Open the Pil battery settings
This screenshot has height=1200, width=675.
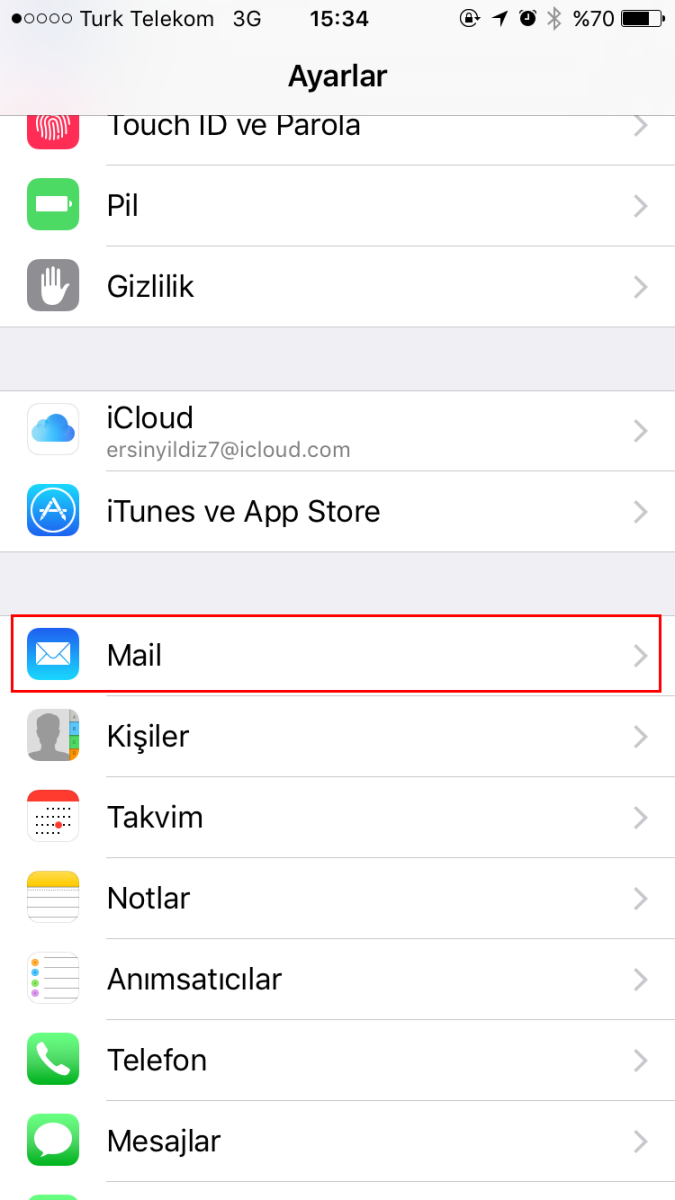(x=337, y=206)
